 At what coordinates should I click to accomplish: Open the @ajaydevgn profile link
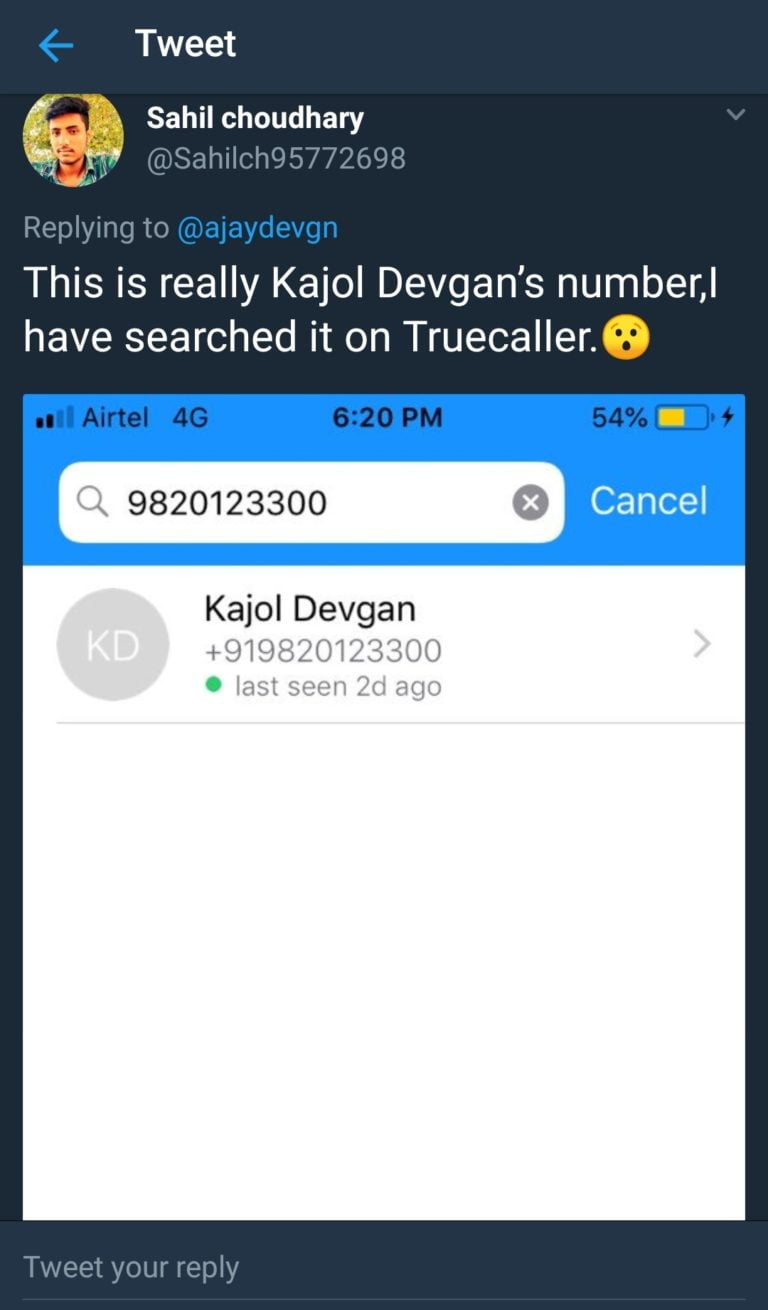click(257, 228)
